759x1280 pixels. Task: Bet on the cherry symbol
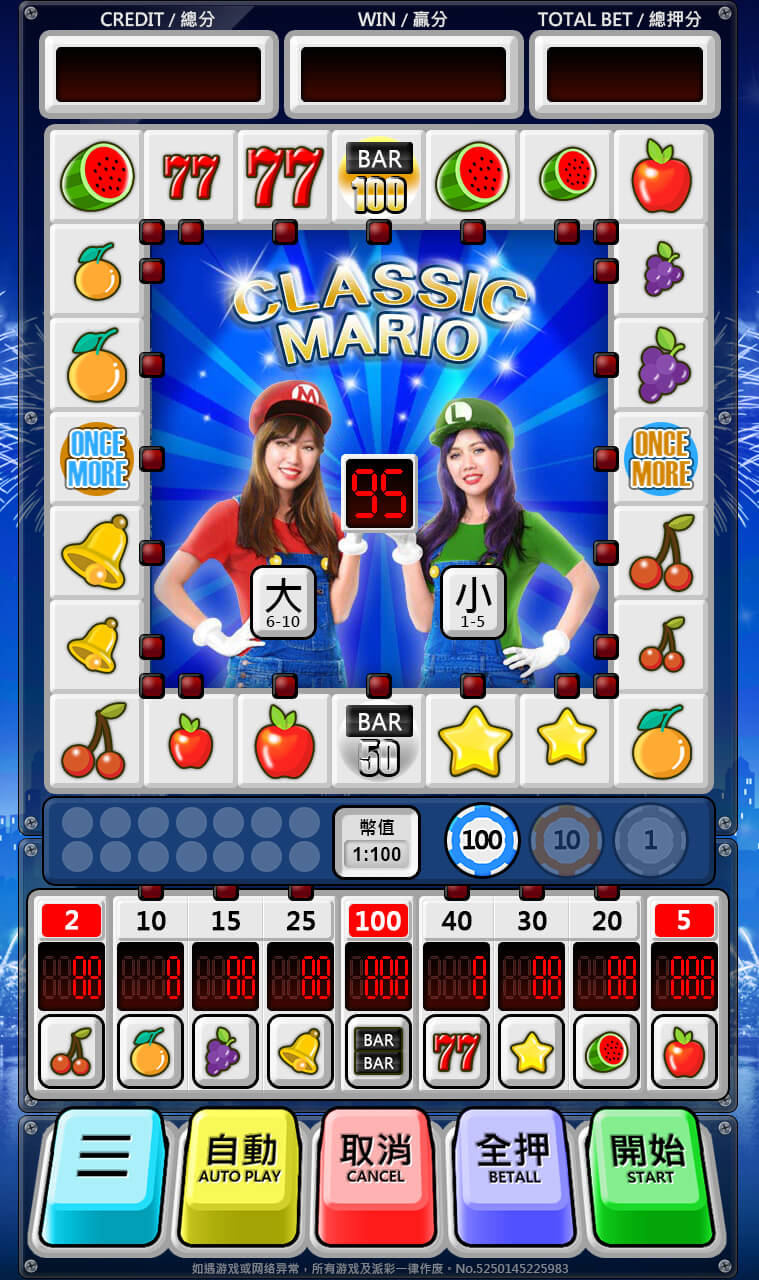click(x=72, y=1051)
